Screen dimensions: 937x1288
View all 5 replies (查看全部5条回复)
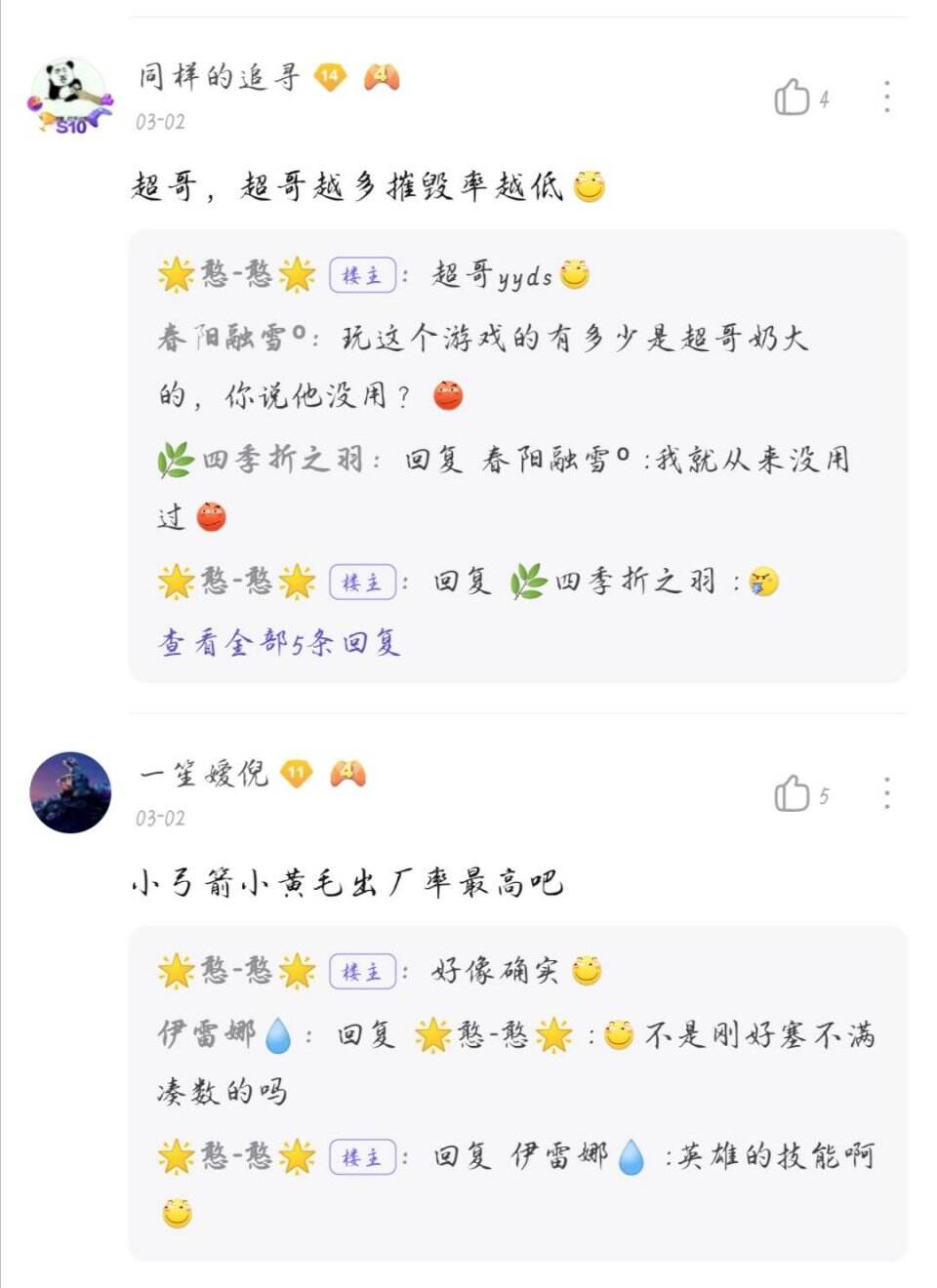pyautogui.click(x=279, y=642)
